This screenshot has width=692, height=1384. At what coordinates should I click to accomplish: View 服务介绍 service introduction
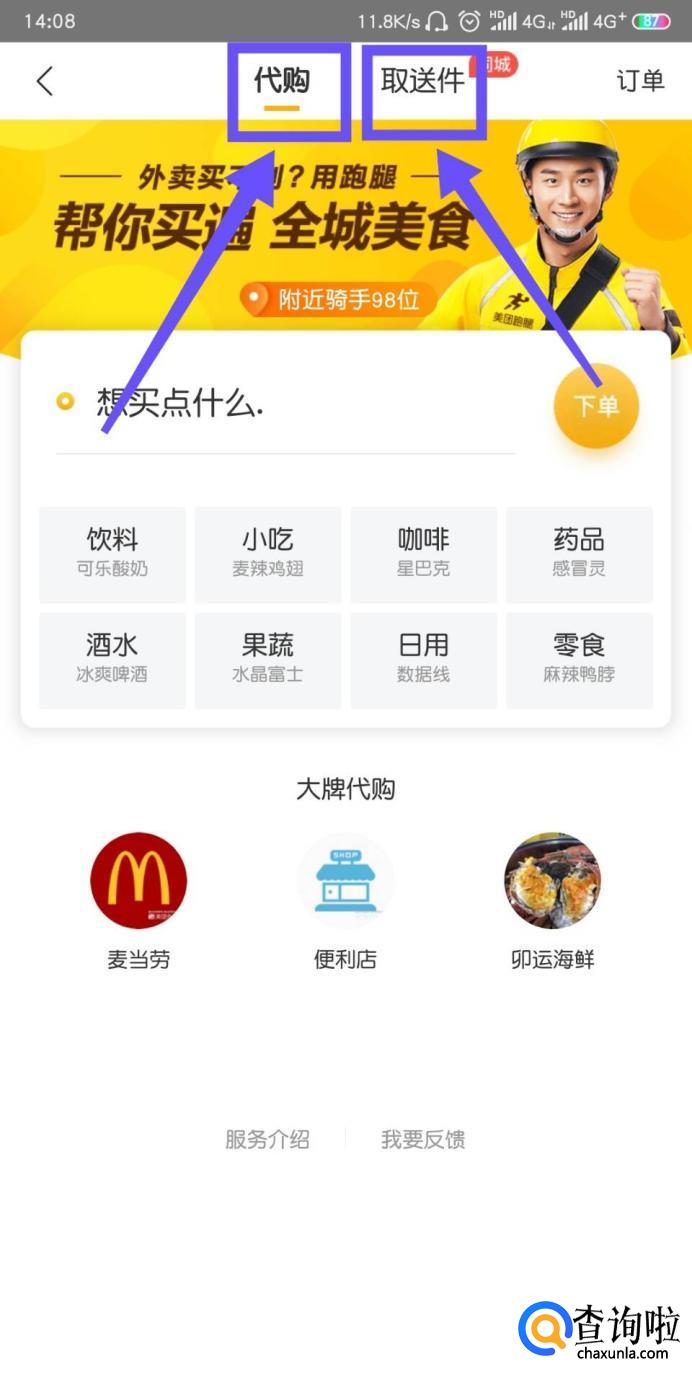[x=267, y=1139]
